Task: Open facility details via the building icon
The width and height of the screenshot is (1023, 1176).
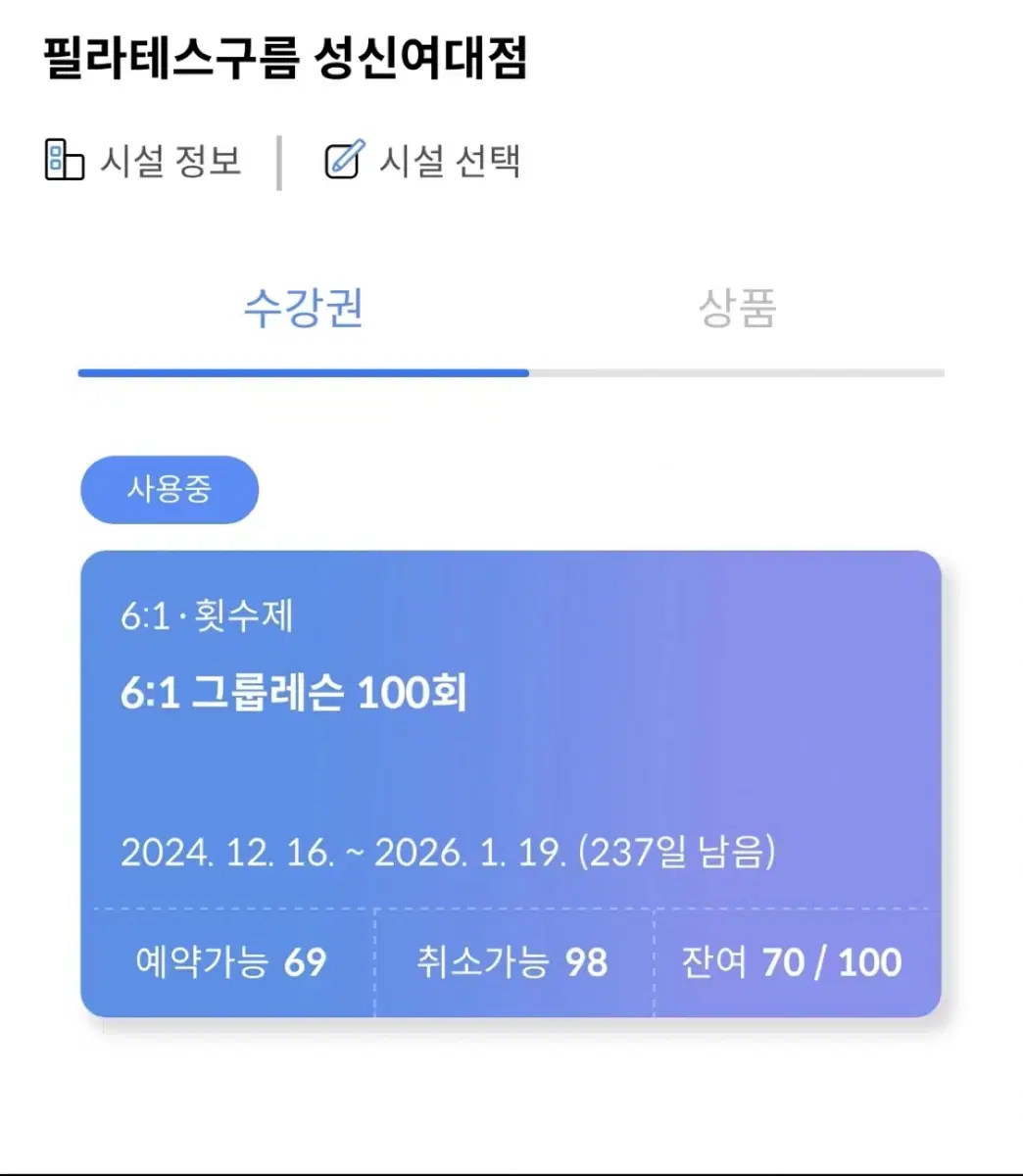Action: (x=63, y=160)
